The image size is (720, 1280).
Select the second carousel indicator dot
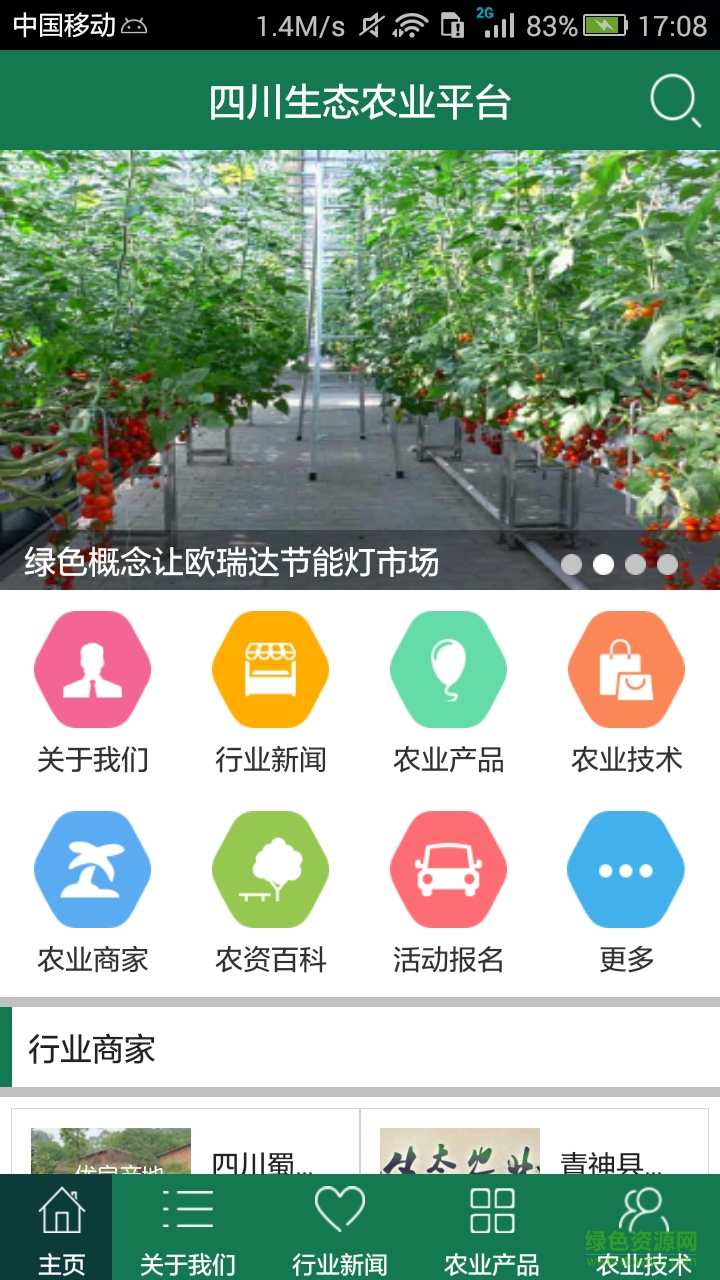[603, 564]
